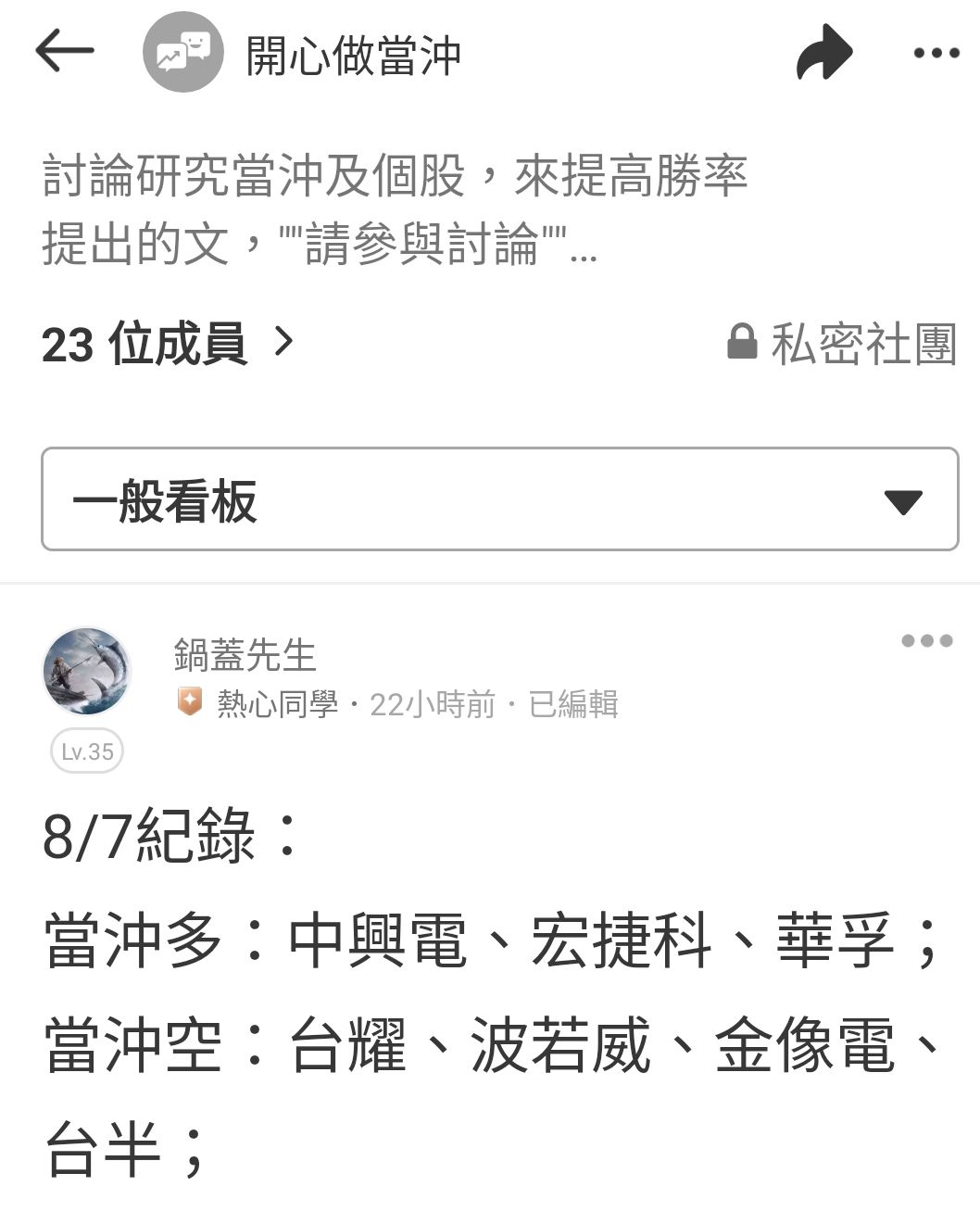This screenshot has height=1224, width=980.
Task: Click the 已編輯 edit indicator
Action: [x=574, y=704]
